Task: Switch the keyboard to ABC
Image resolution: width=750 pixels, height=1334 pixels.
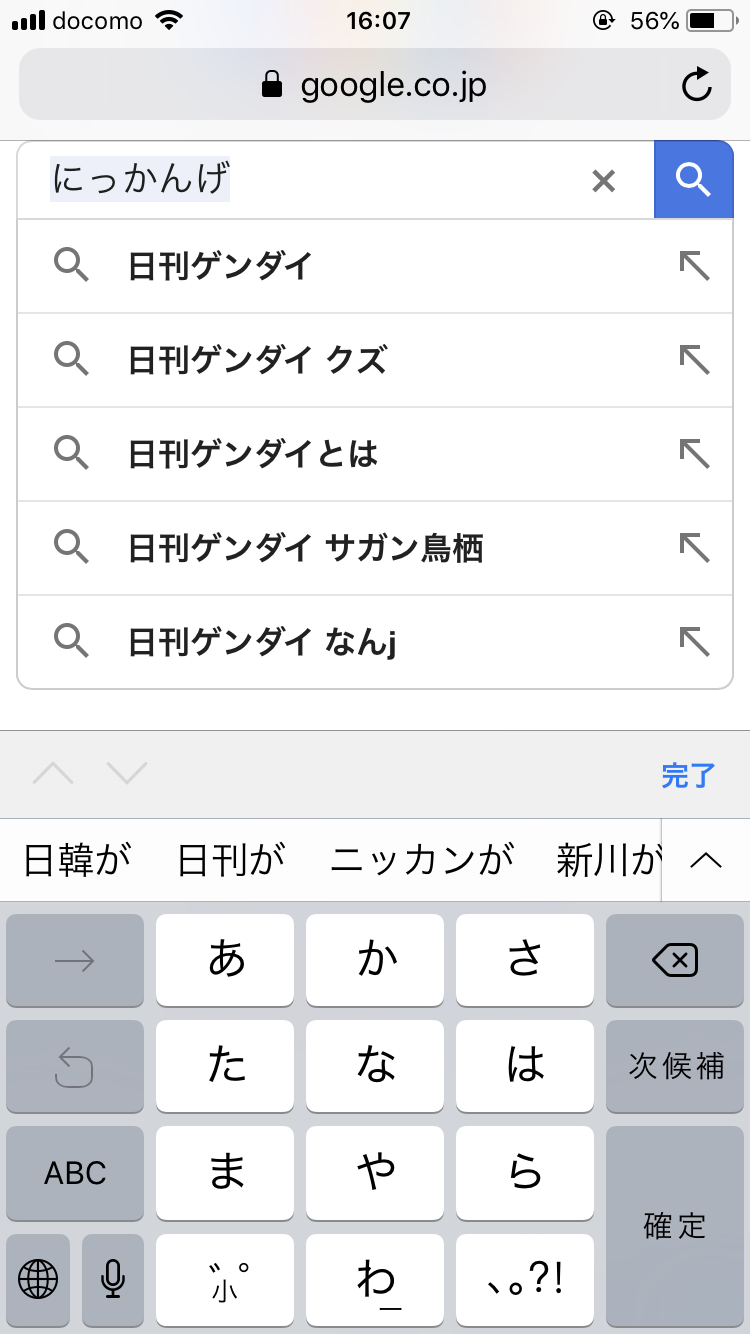Action: coord(75,1173)
